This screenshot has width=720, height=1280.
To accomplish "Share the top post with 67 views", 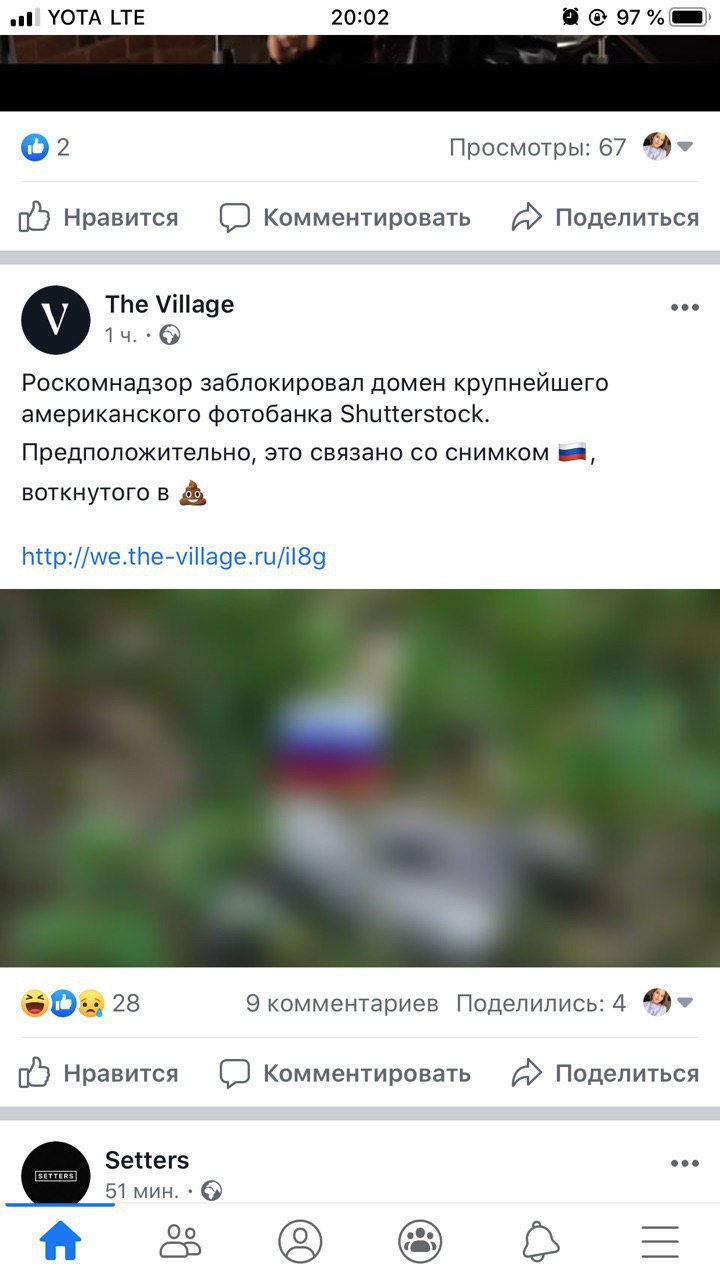I will click(x=605, y=217).
